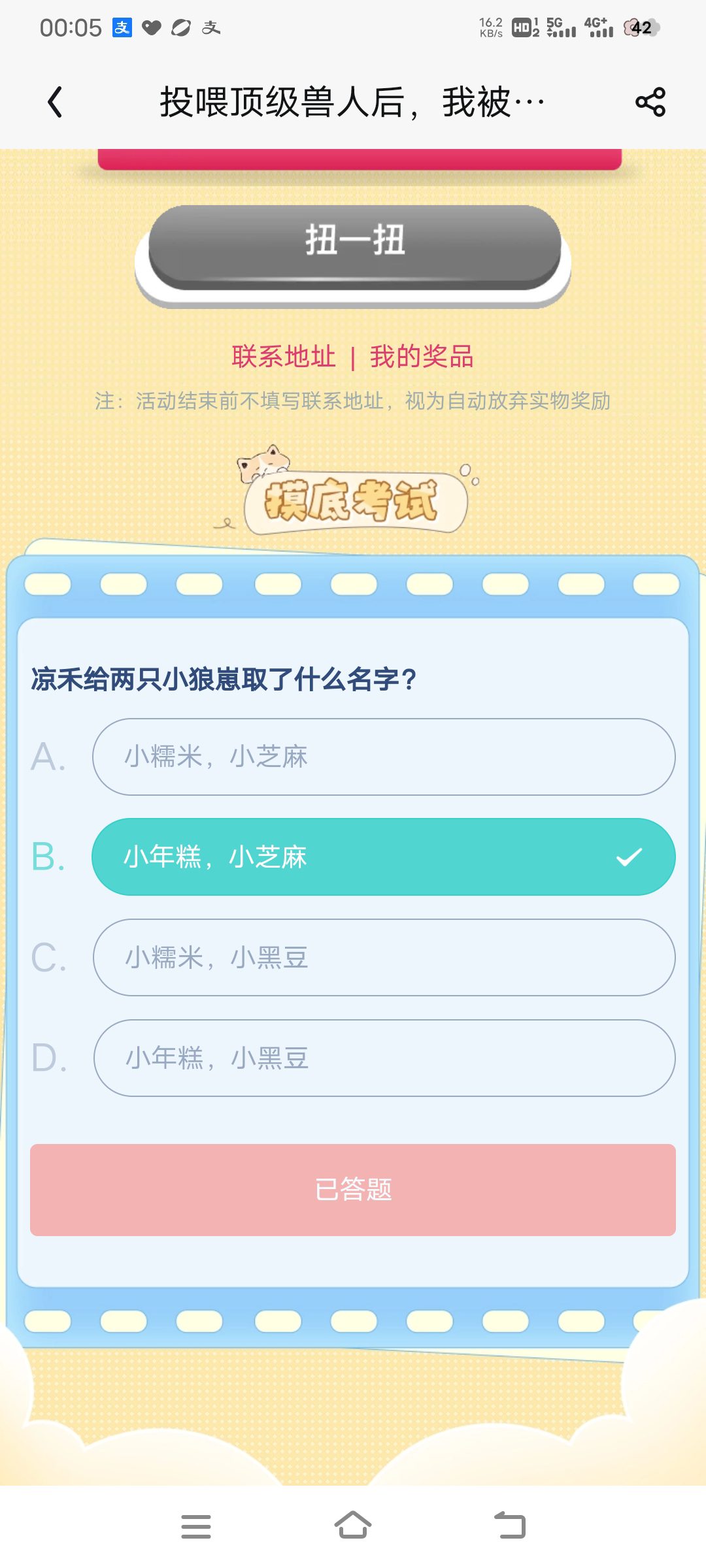View 我的奖品 link
This screenshot has height=1568, width=706.
[x=422, y=357]
